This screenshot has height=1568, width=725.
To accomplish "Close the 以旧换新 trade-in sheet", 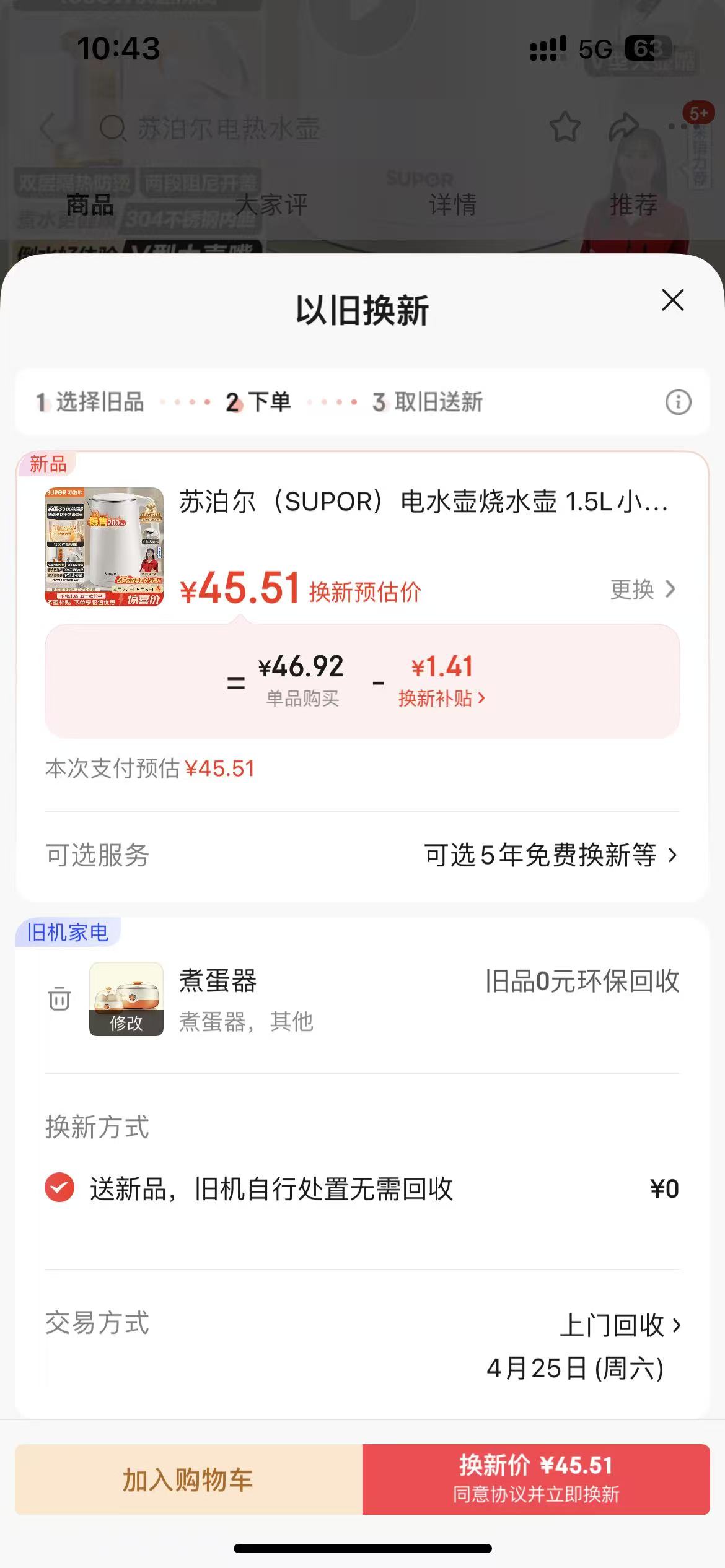I will coord(672,300).
